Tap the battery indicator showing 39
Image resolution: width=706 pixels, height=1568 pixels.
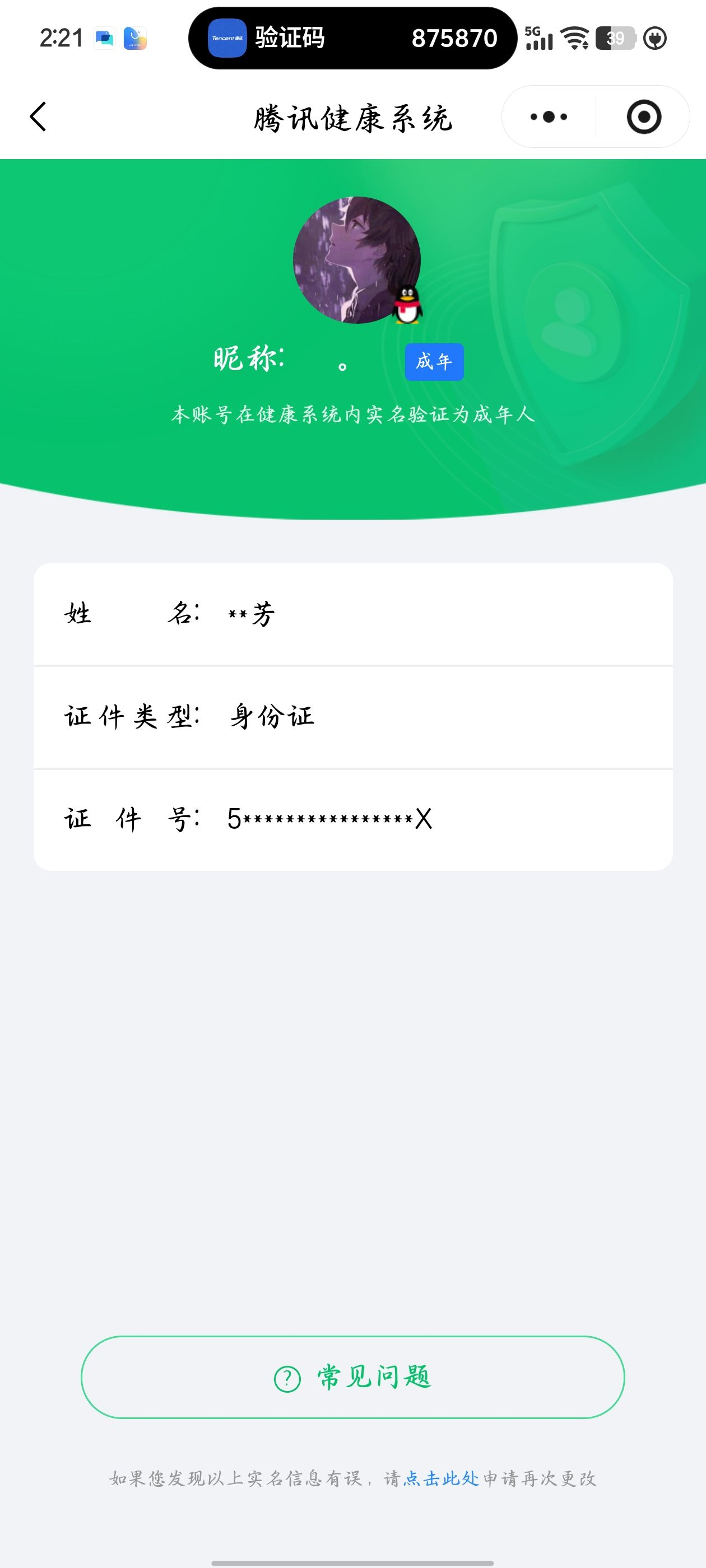(615, 38)
